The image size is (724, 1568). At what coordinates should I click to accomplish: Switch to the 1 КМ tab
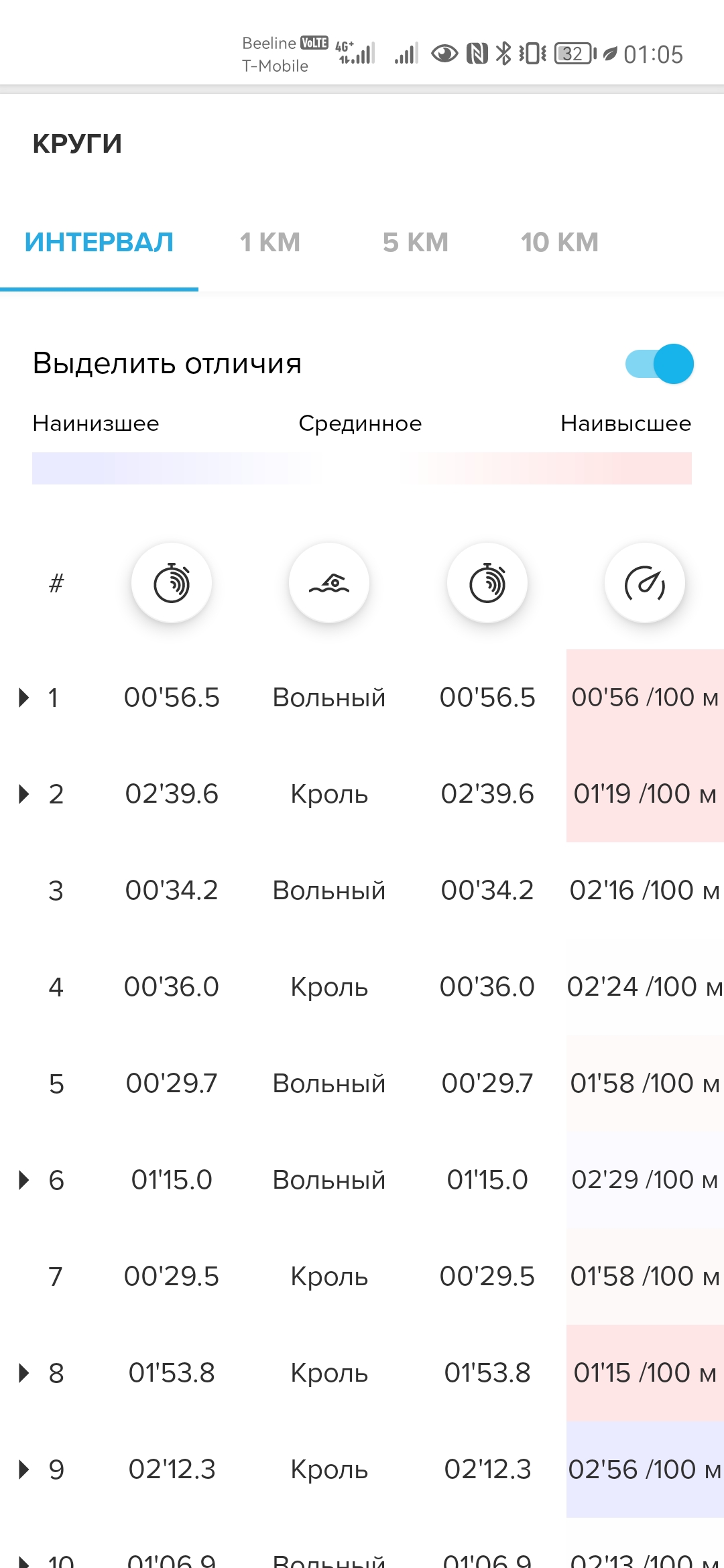tap(270, 243)
